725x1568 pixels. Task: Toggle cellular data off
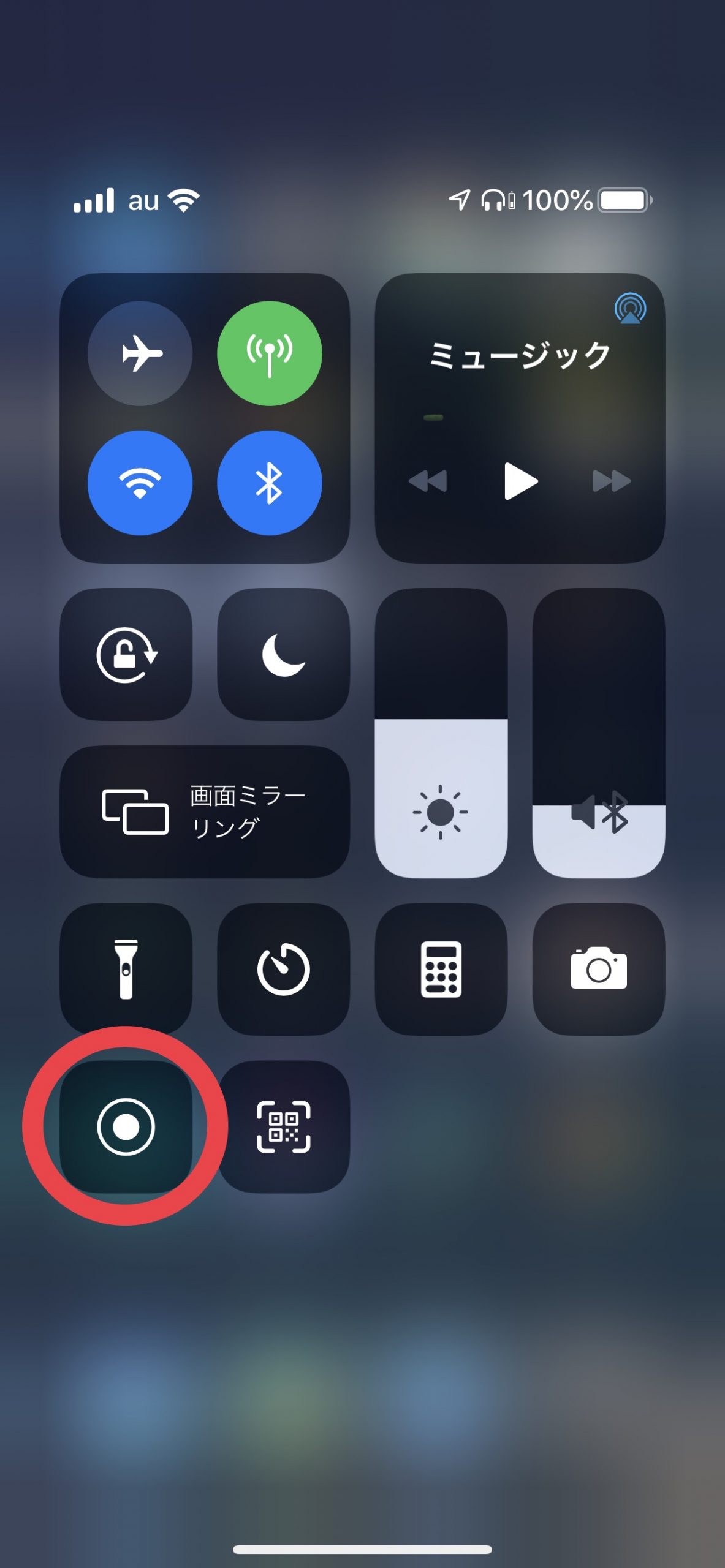[270, 353]
